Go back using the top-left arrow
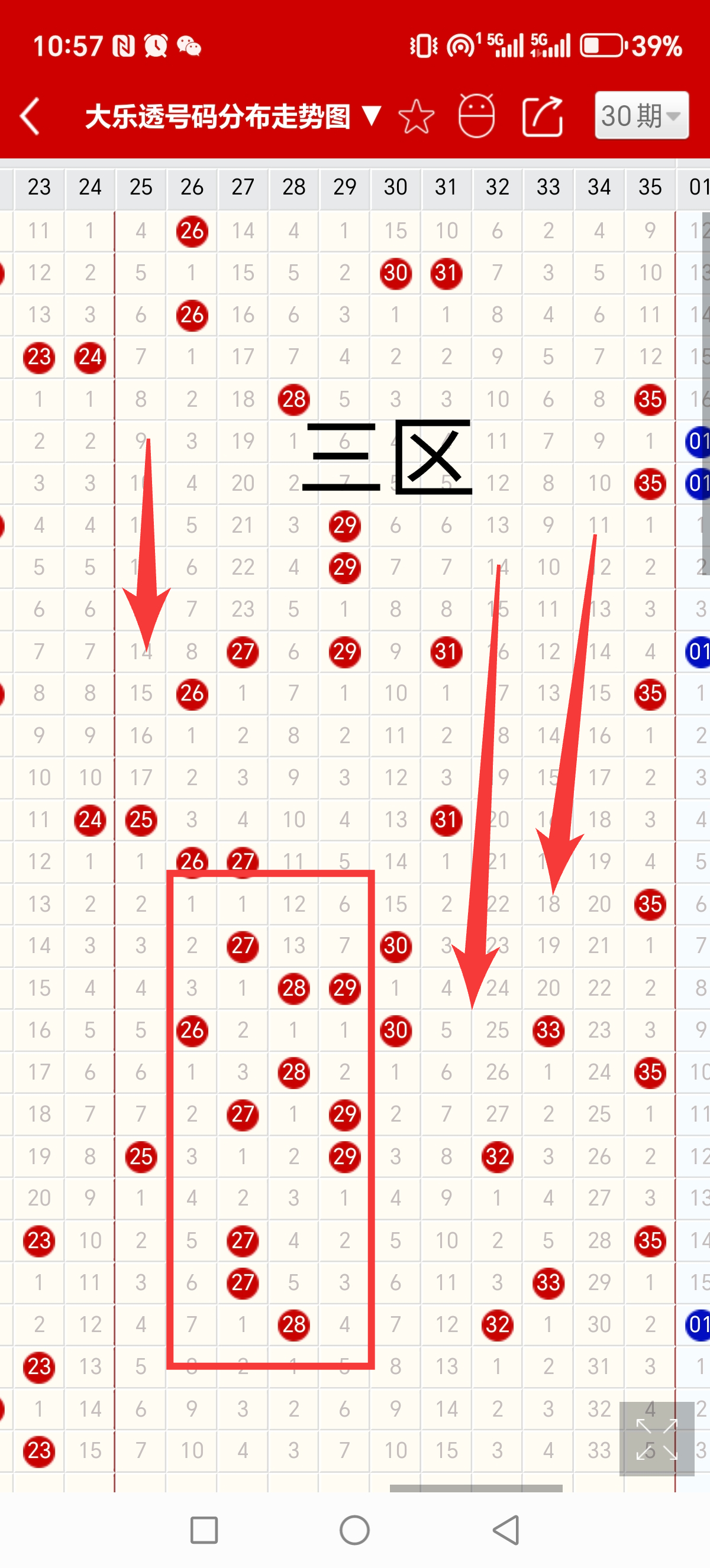This screenshot has height=1568, width=710. (30, 116)
